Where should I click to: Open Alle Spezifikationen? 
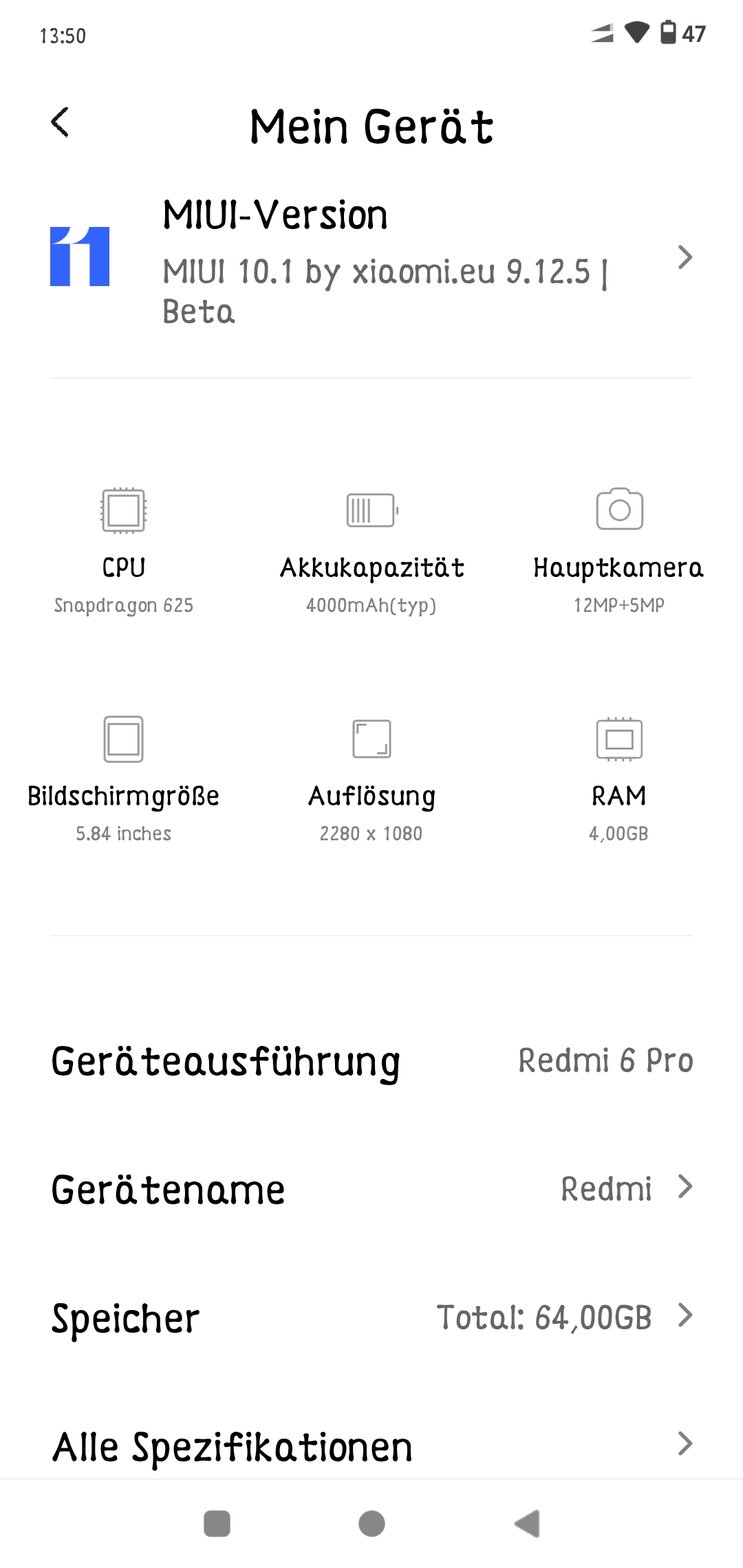[371, 1444]
